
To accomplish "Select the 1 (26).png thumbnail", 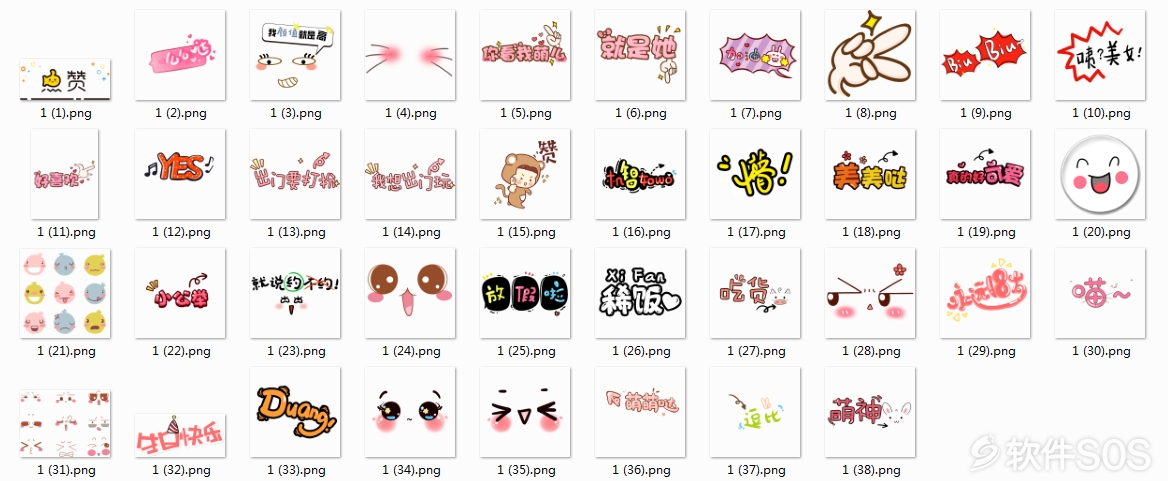I will (640, 292).
